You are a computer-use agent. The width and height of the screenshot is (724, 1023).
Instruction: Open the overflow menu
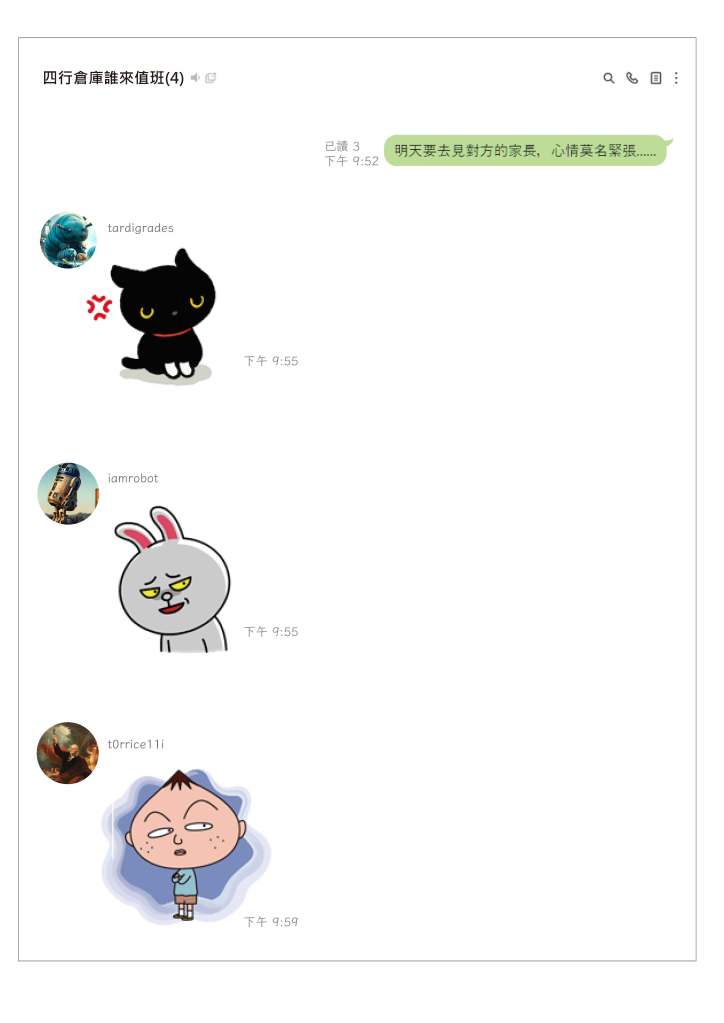click(x=677, y=78)
